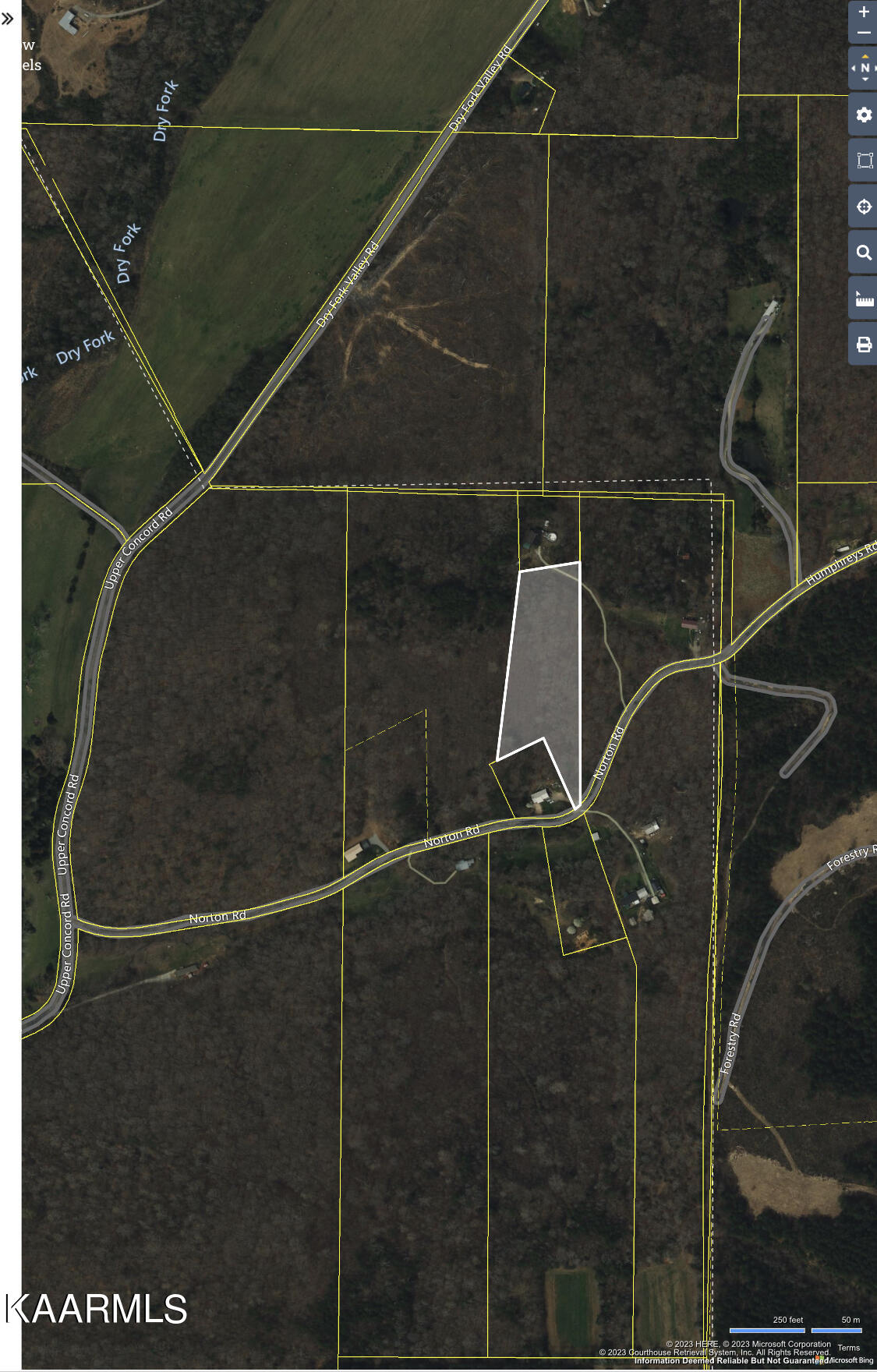This screenshot has height=1372, width=877.
Task: Open map settings gear
Action: click(864, 115)
